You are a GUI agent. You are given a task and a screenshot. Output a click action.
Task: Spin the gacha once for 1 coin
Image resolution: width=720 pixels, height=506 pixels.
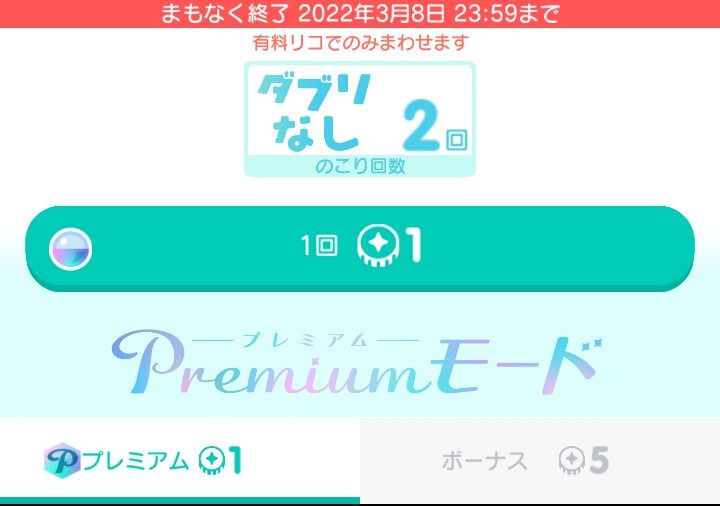pyautogui.click(x=360, y=246)
